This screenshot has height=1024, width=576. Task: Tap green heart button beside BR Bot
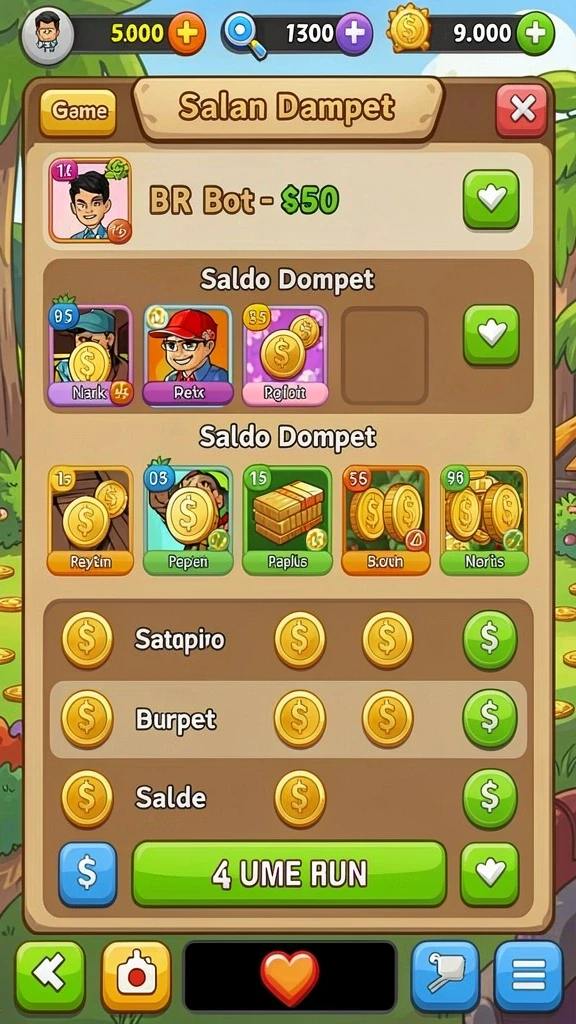pyautogui.click(x=491, y=199)
